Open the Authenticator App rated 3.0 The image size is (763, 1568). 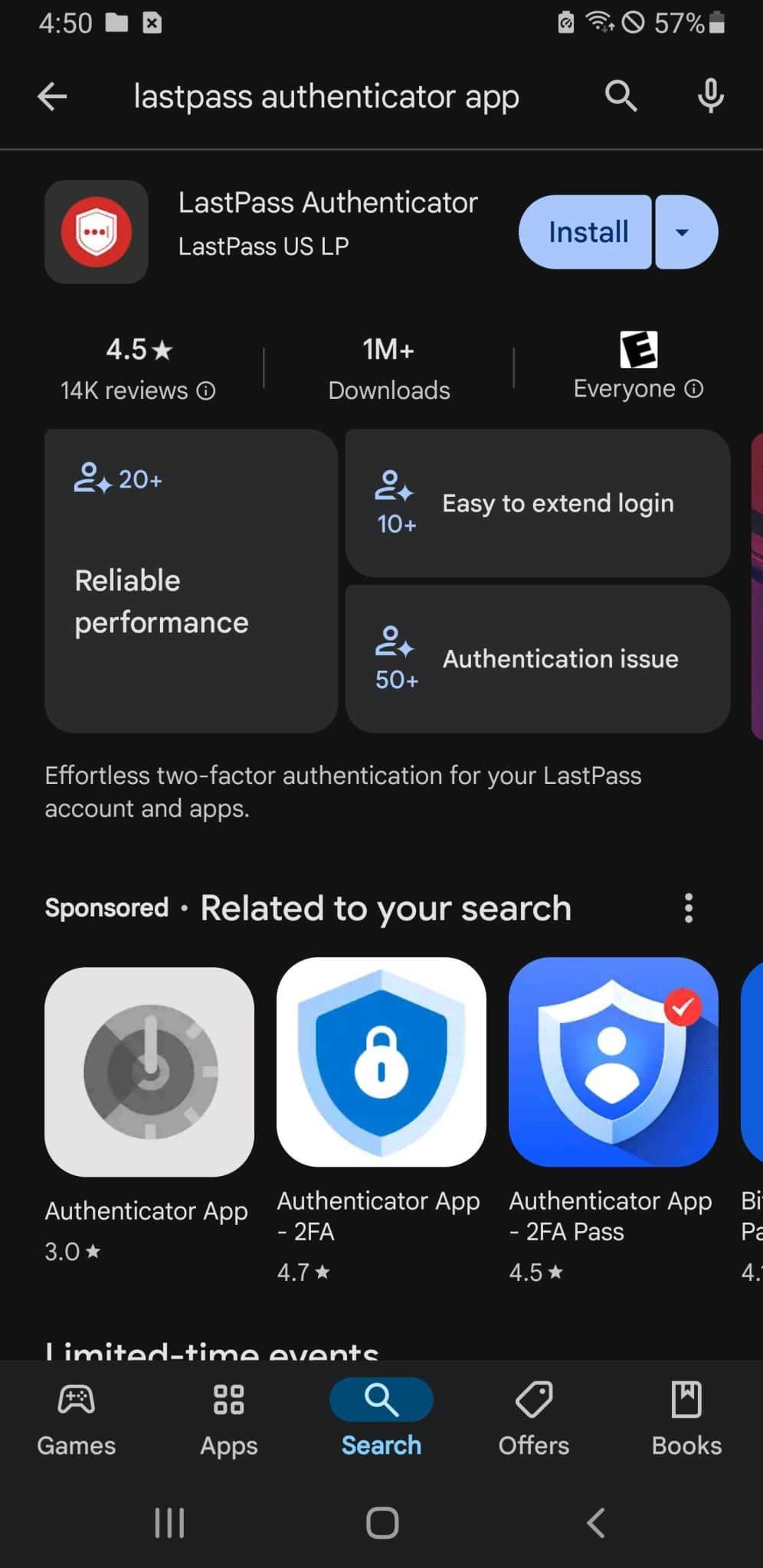click(x=149, y=1113)
